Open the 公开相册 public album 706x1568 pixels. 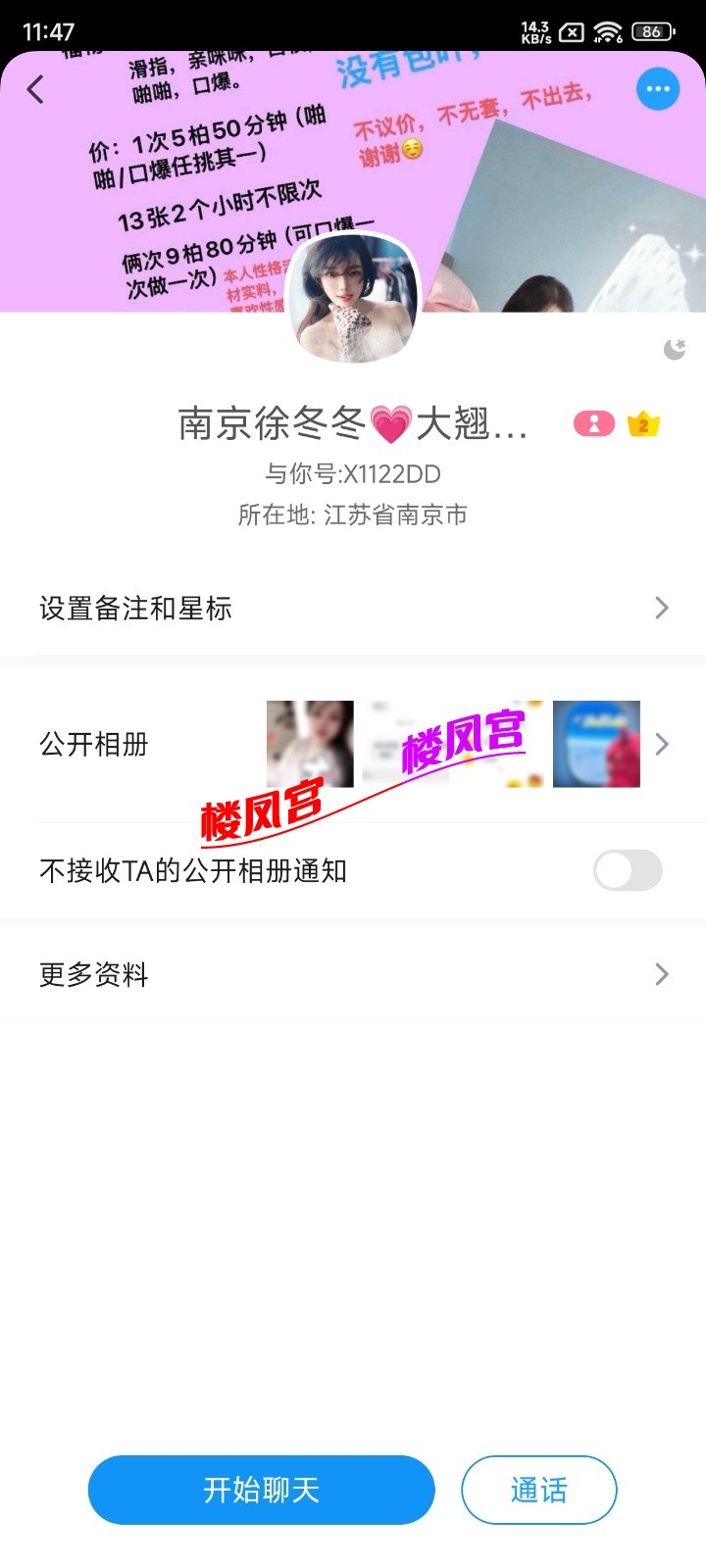coord(353,745)
